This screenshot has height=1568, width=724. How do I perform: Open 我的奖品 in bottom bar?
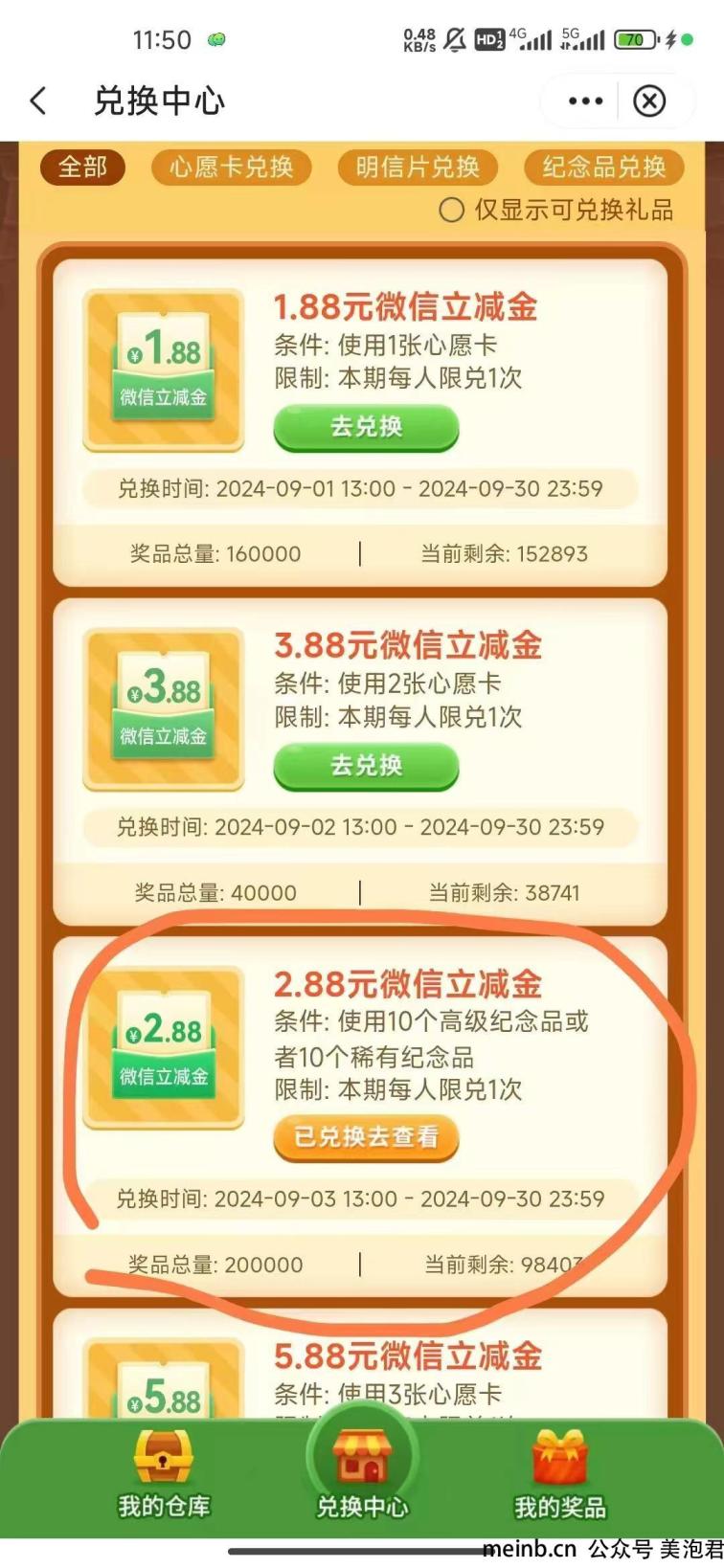tap(560, 1474)
